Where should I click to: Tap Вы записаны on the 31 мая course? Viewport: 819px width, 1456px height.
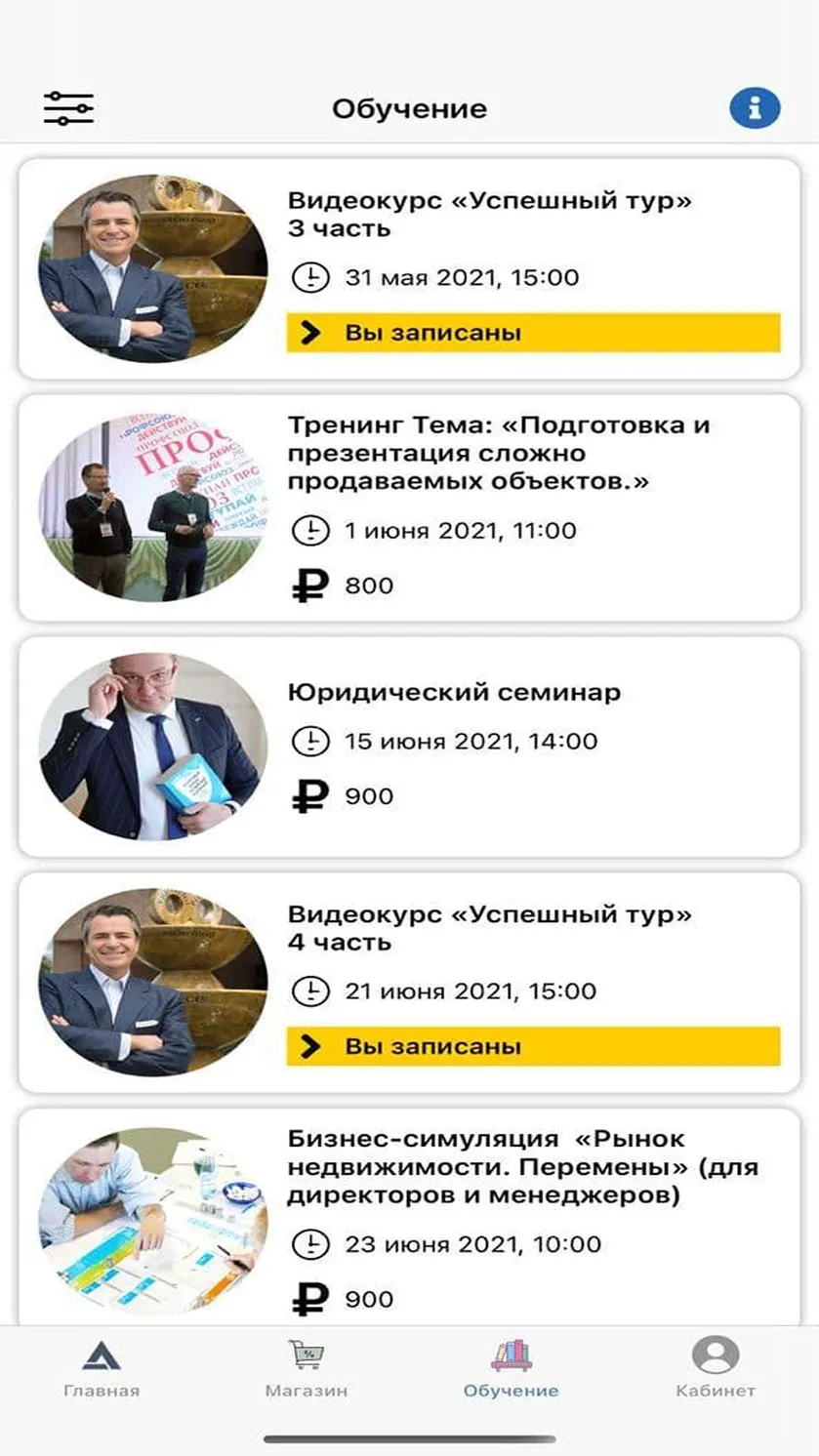tap(533, 333)
